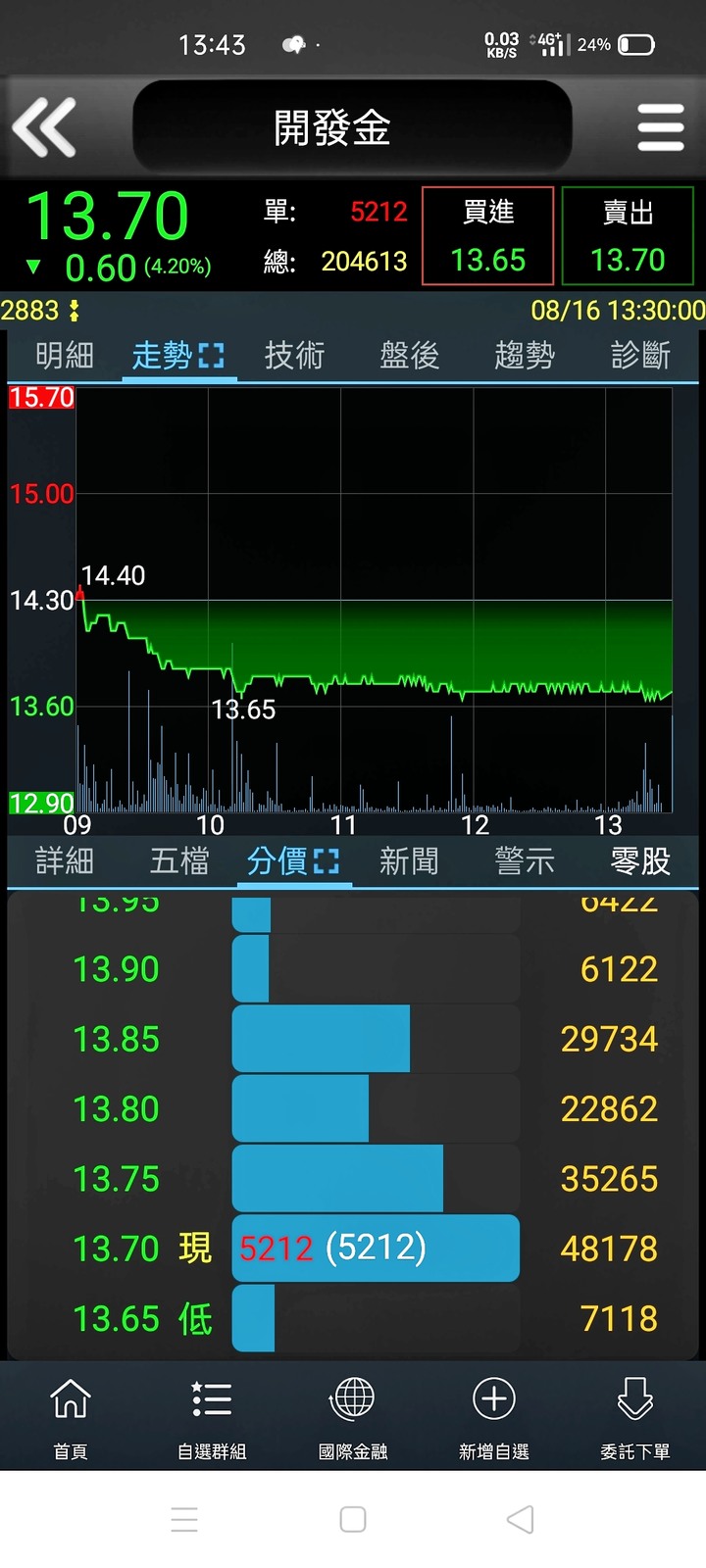Select the 分價 sub-tab
706x1568 pixels.
coord(293,861)
